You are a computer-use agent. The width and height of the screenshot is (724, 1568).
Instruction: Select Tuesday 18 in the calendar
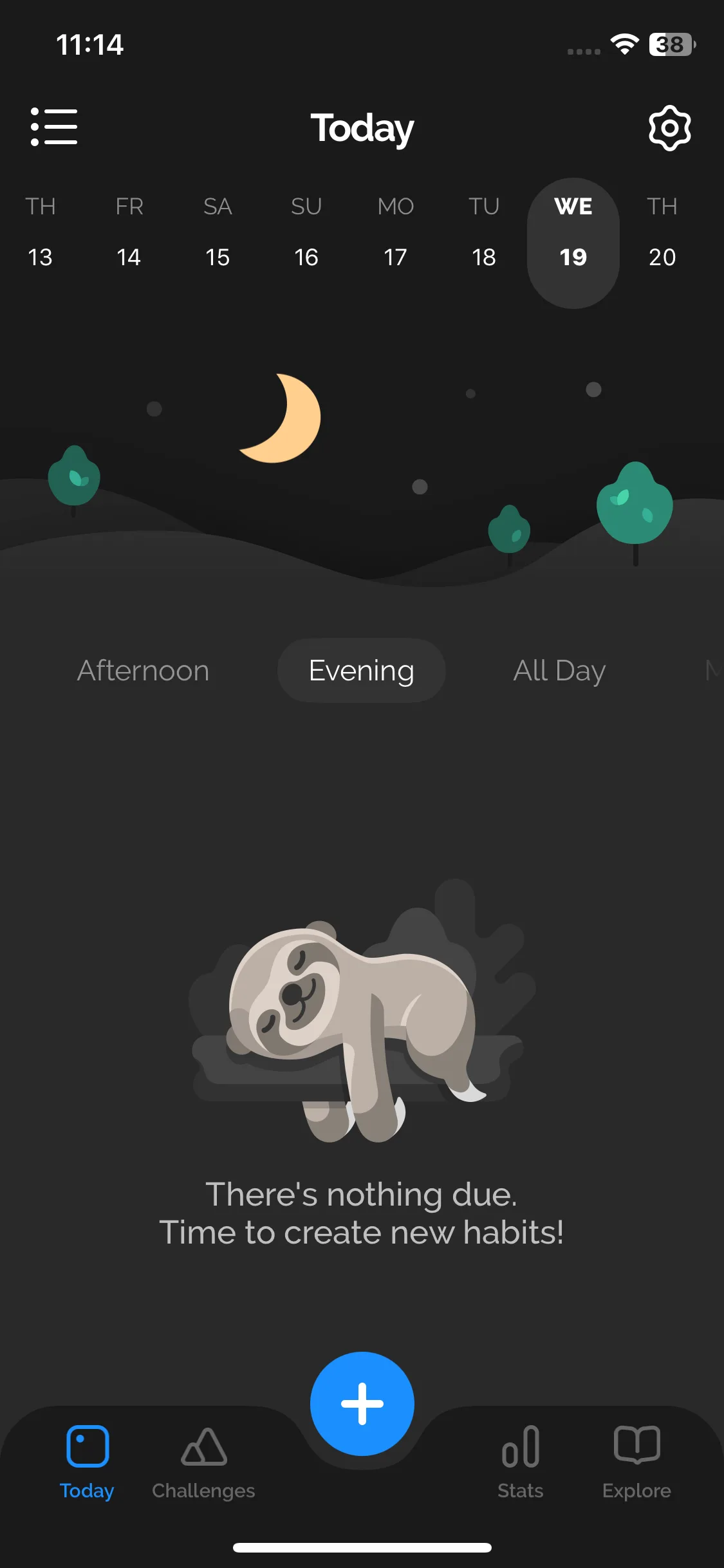tap(484, 233)
